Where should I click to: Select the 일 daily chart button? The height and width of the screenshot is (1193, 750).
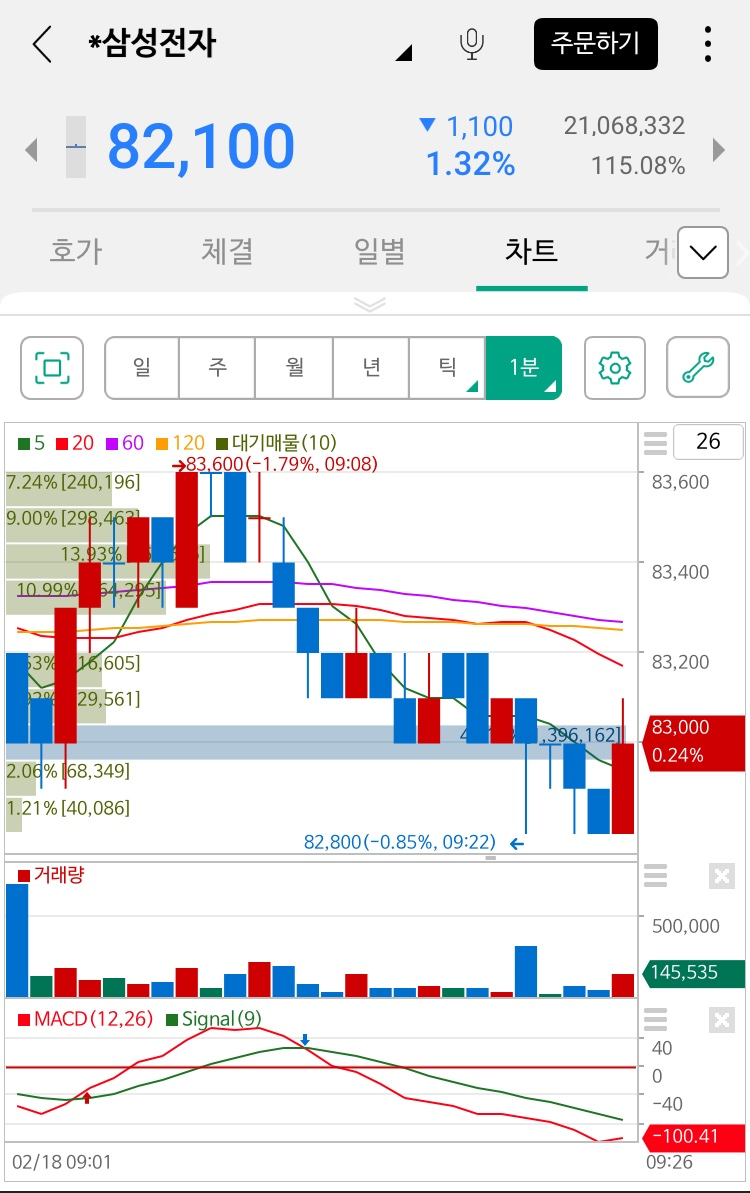pos(141,368)
